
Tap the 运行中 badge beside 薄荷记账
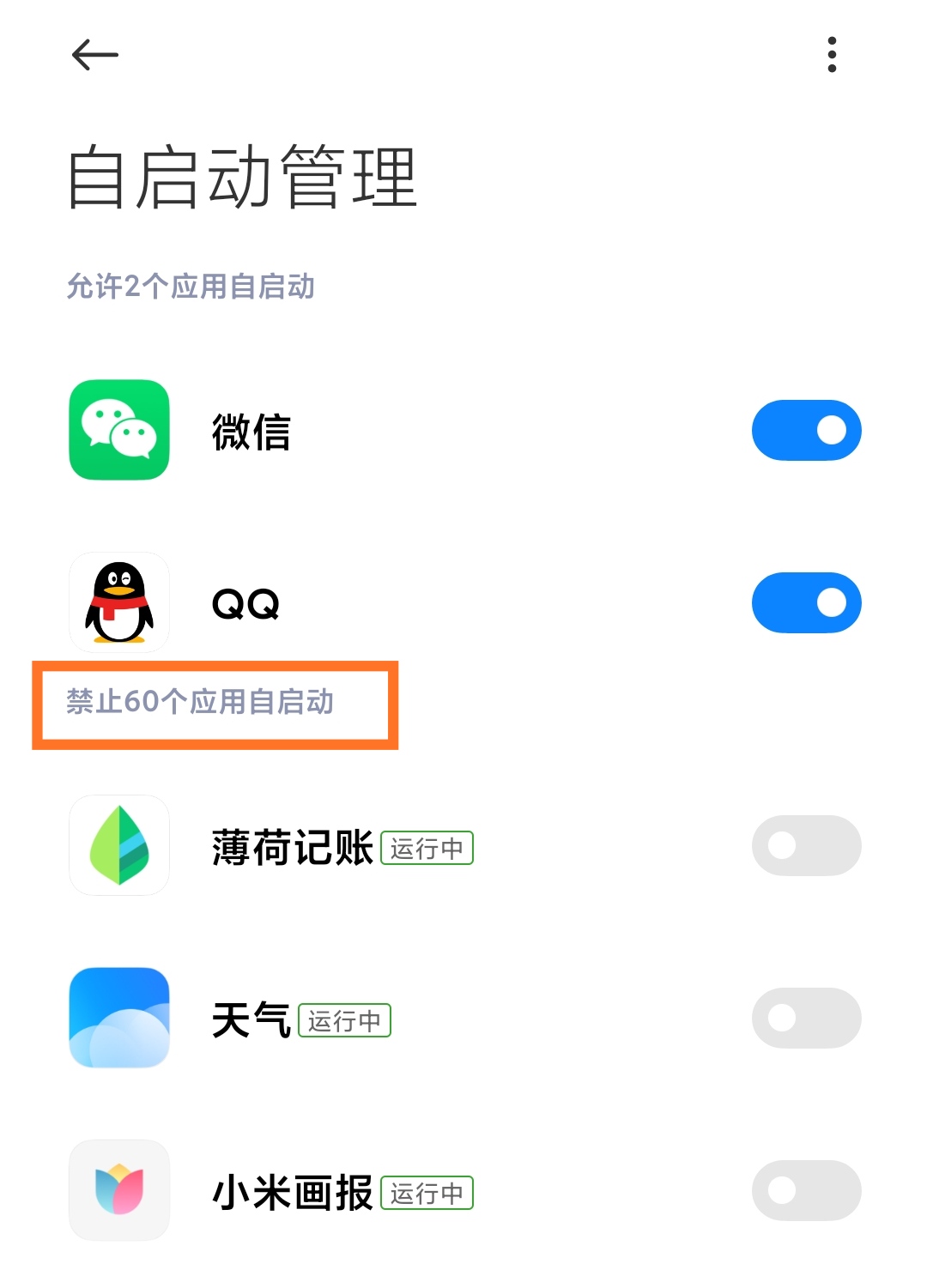428,849
